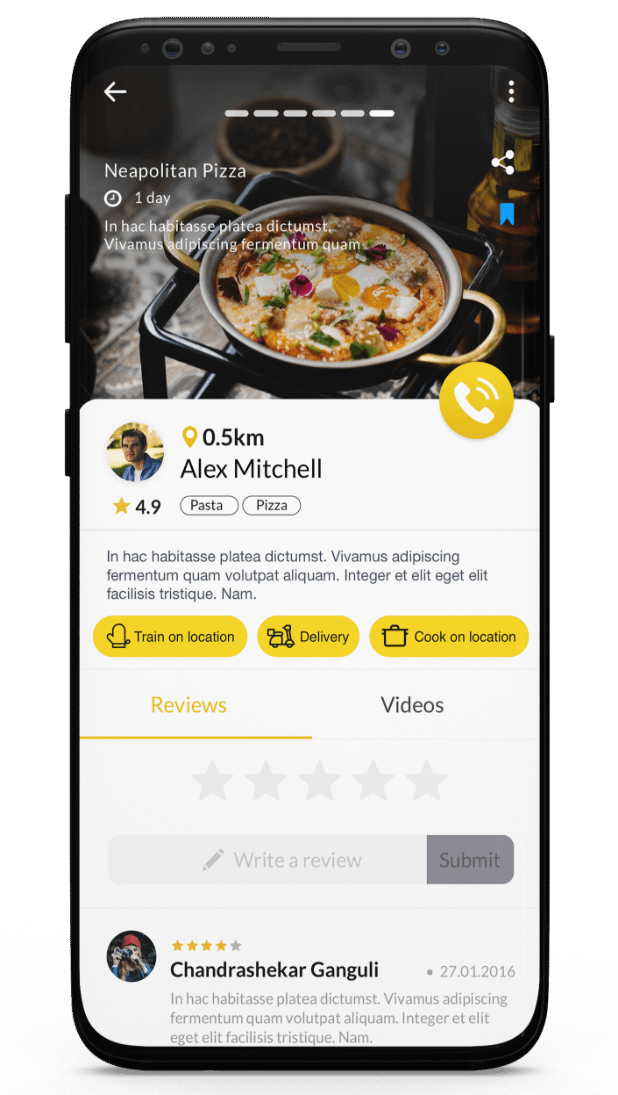Choose Cook on location
This screenshot has height=1095, width=618.
[449, 636]
